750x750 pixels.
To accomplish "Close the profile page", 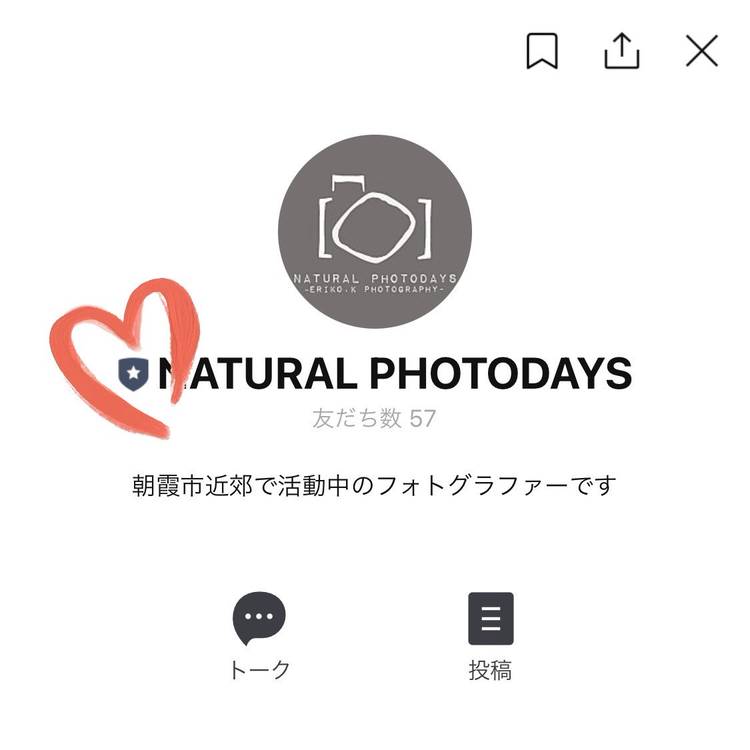I will pos(702,50).
